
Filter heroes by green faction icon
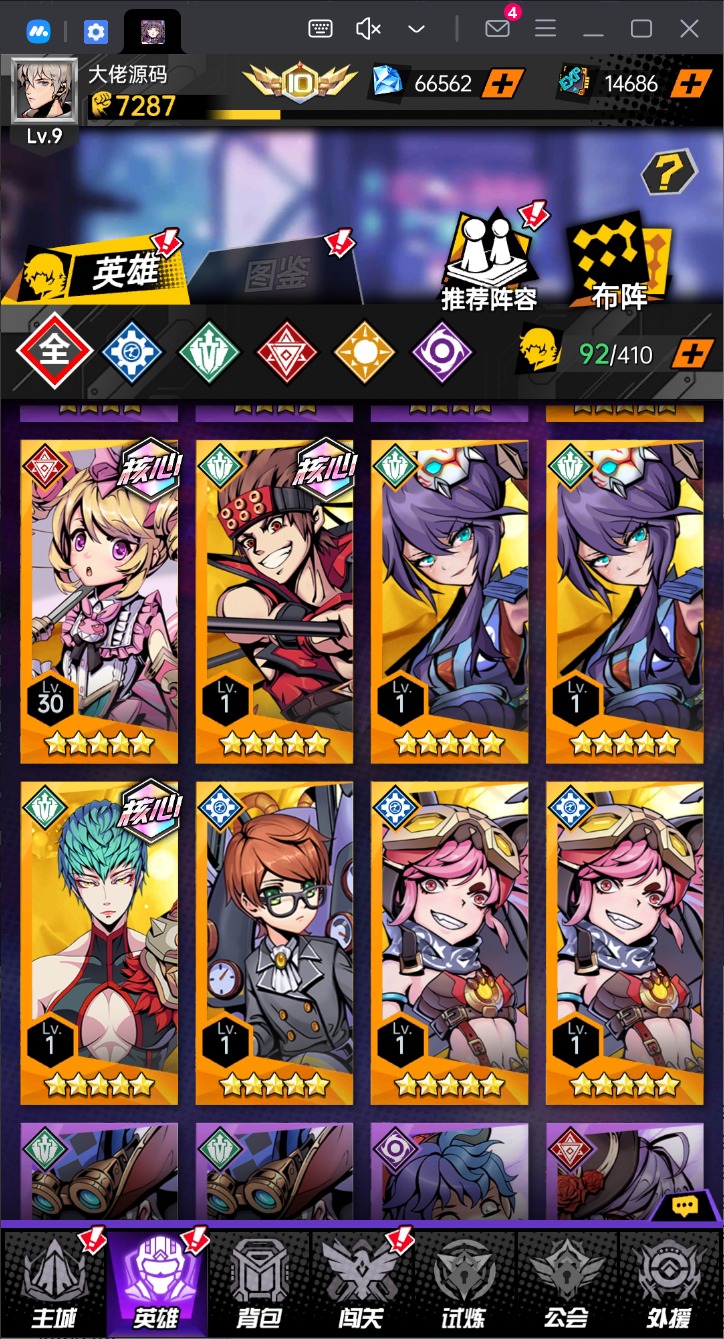[210, 352]
